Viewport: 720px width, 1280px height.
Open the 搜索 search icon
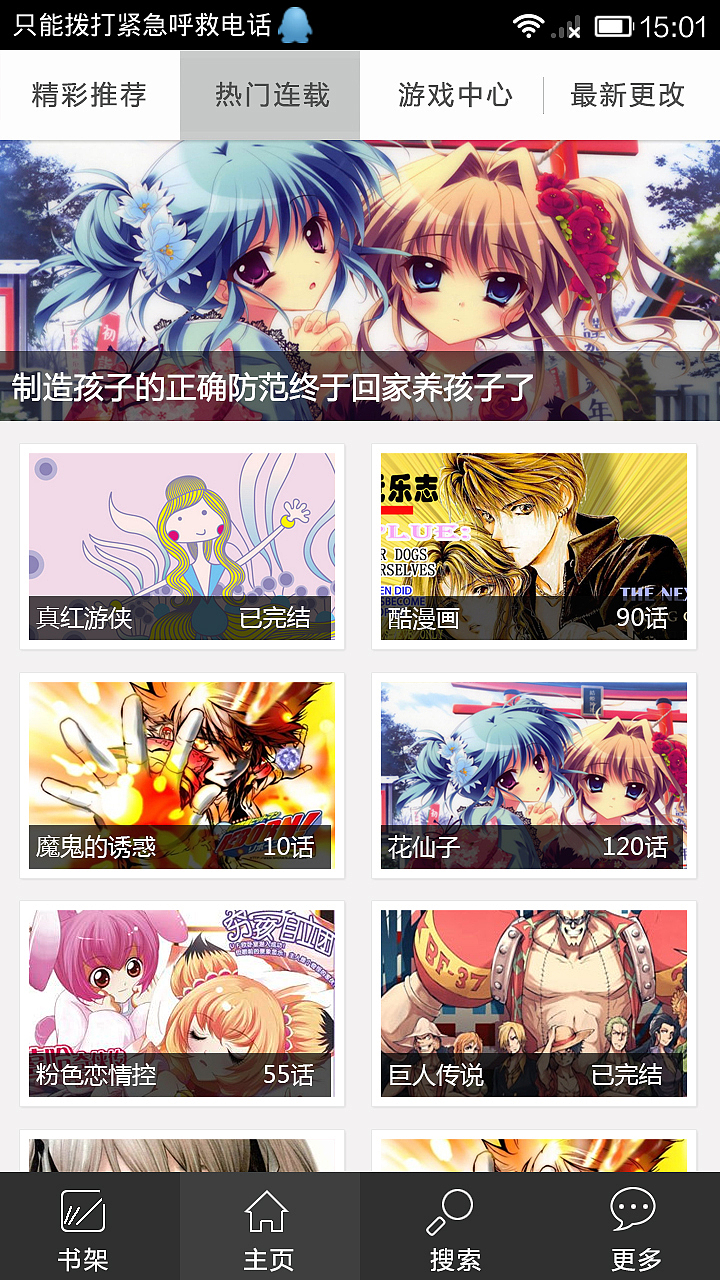452,1225
